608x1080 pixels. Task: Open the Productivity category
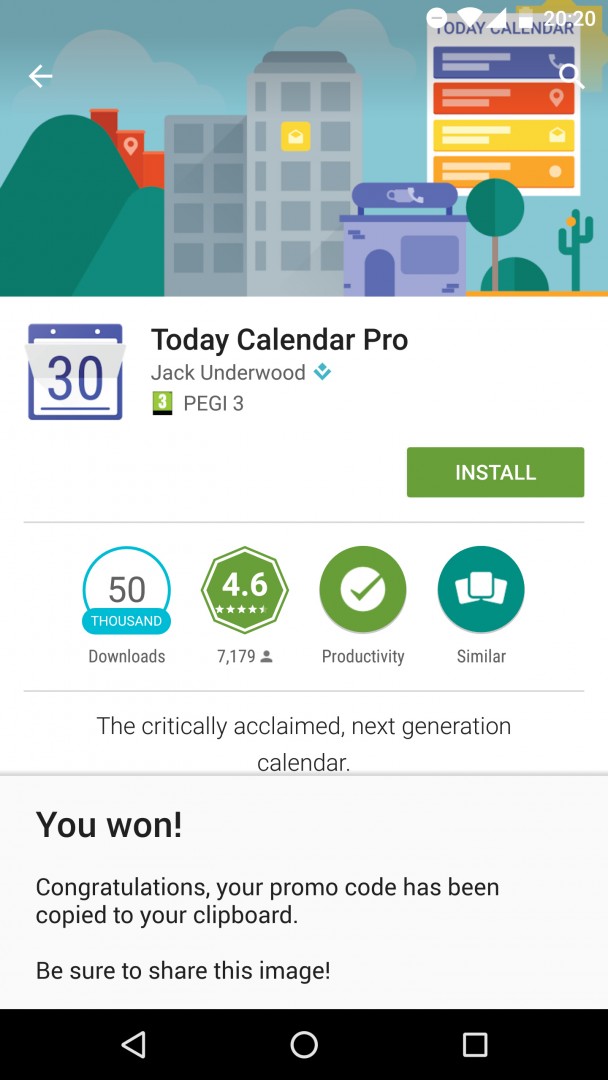362,590
